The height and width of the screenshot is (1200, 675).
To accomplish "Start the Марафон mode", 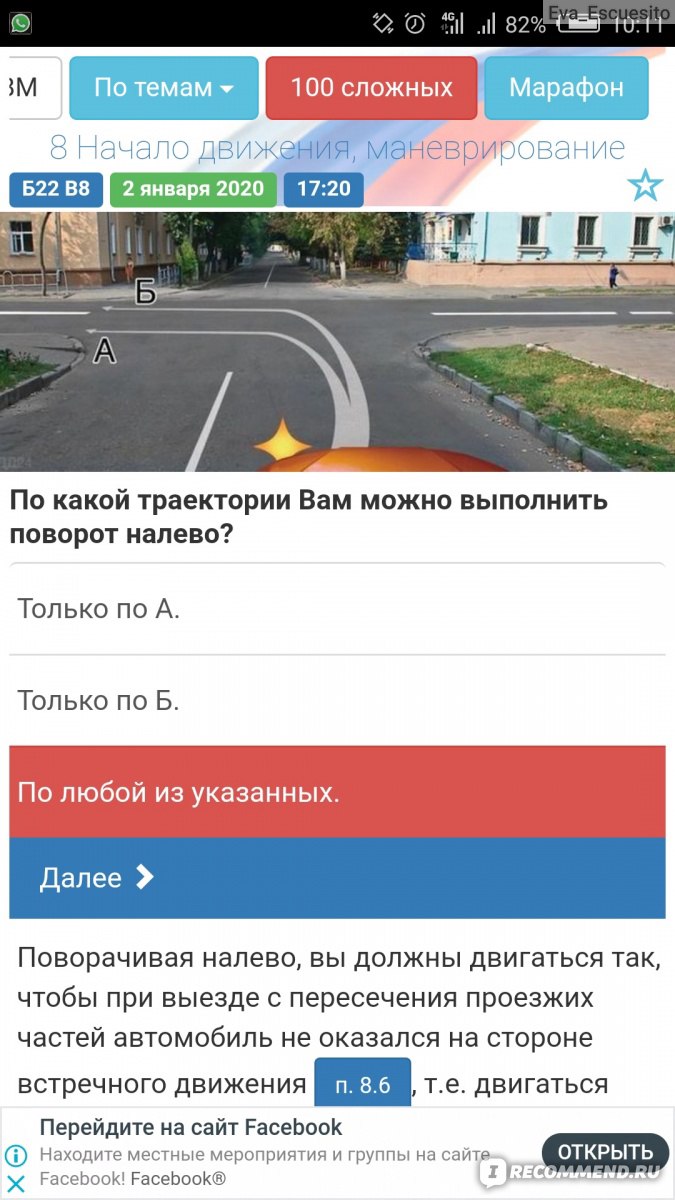I will [566, 88].
